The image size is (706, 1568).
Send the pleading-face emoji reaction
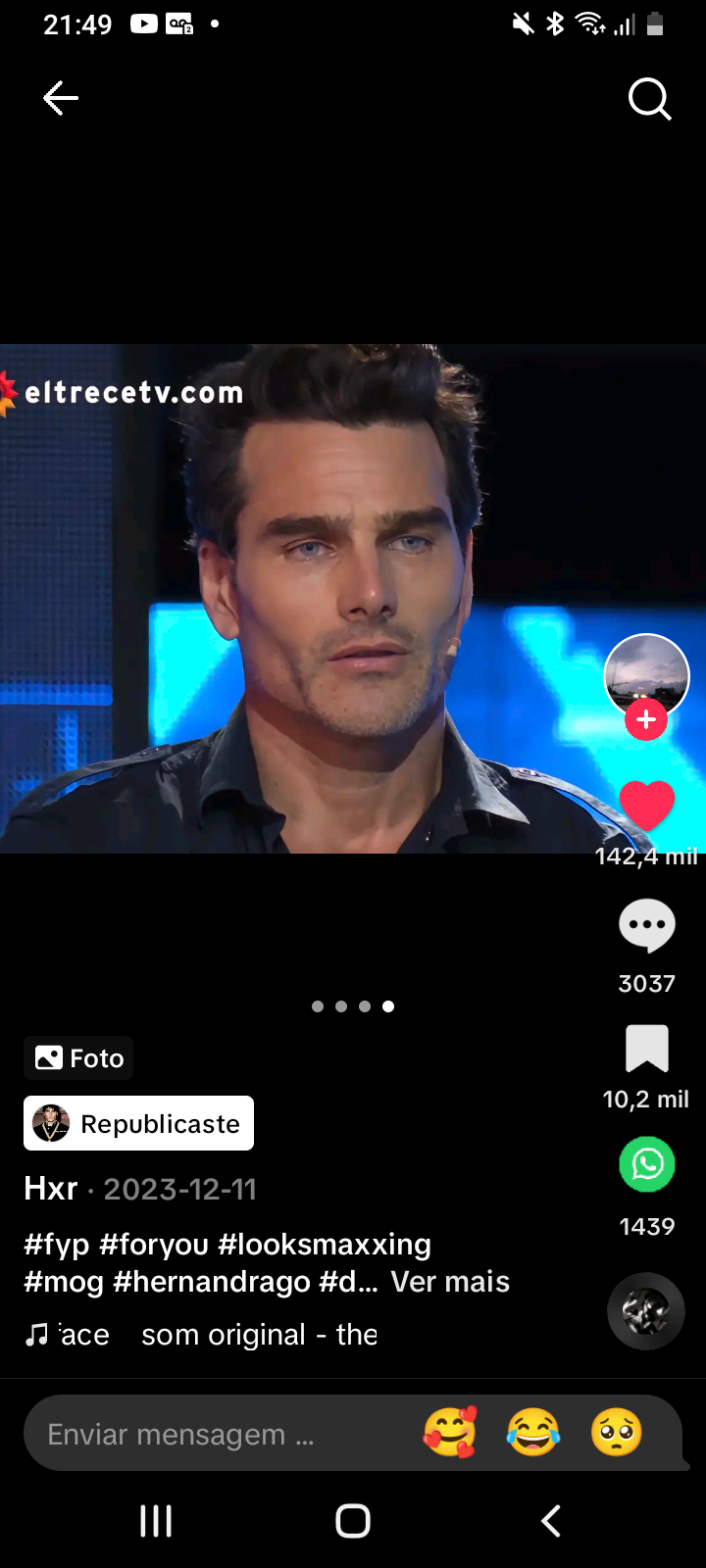[617, 1433]
